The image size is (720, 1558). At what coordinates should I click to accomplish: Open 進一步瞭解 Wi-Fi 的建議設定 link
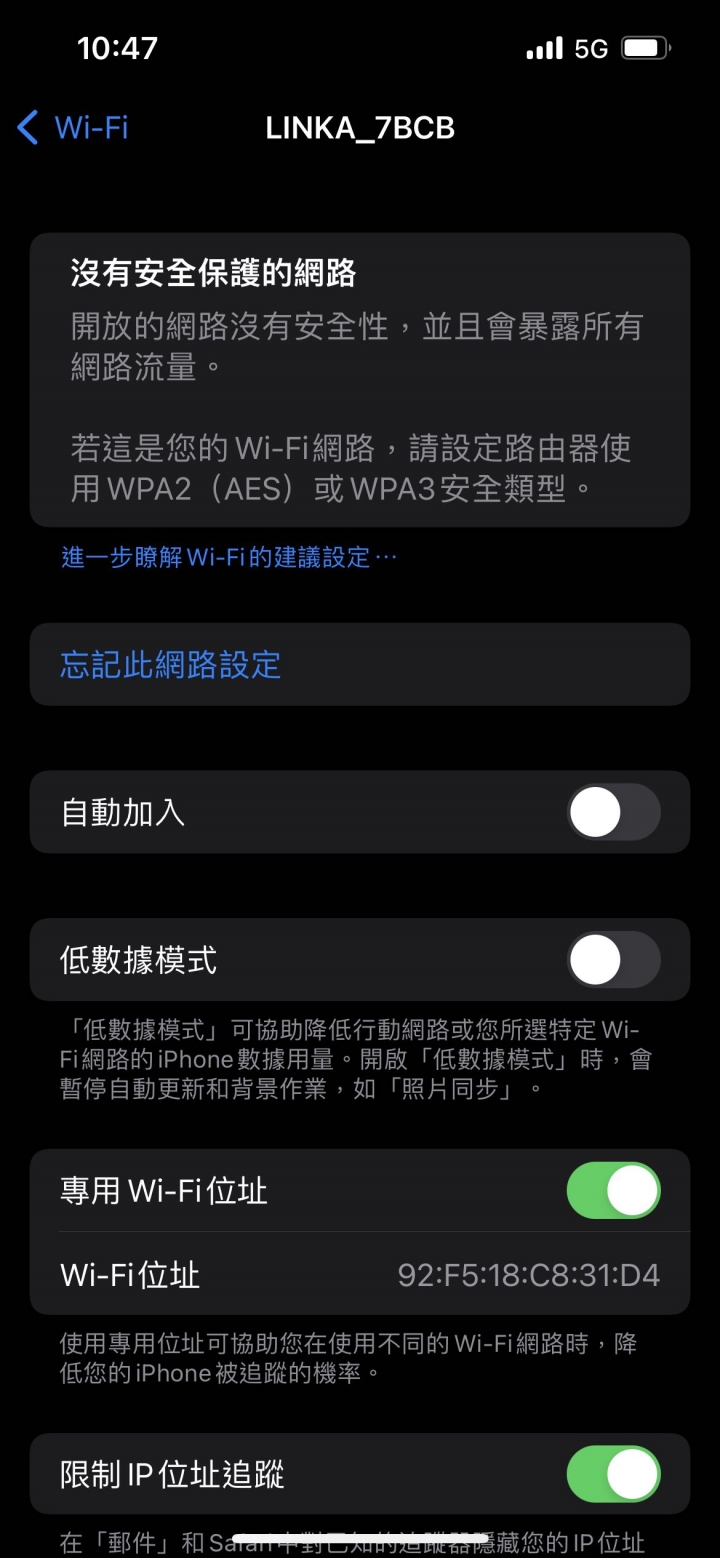(229, 557)
